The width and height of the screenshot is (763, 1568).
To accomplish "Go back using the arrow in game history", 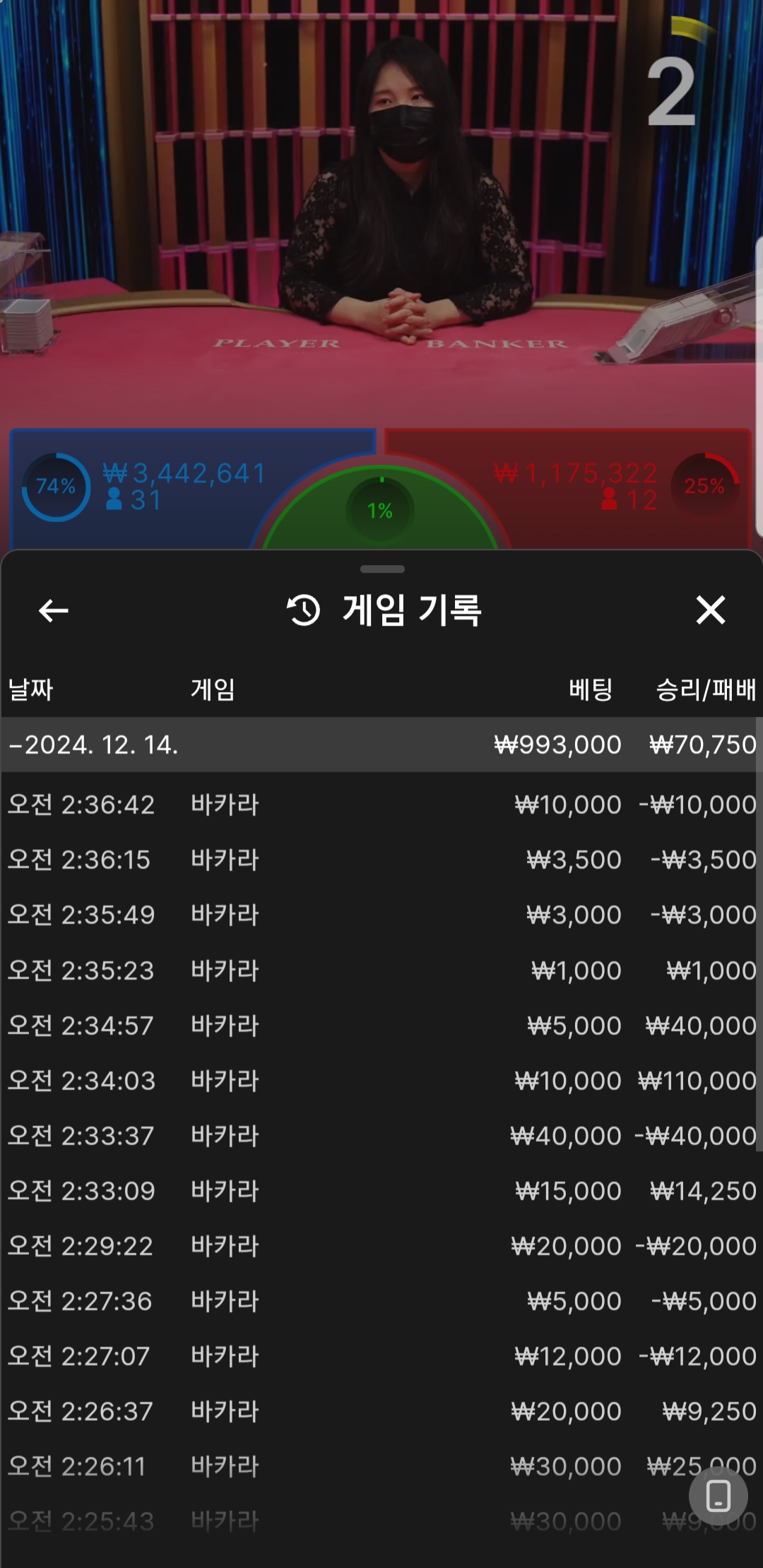I will pos(53,610).
